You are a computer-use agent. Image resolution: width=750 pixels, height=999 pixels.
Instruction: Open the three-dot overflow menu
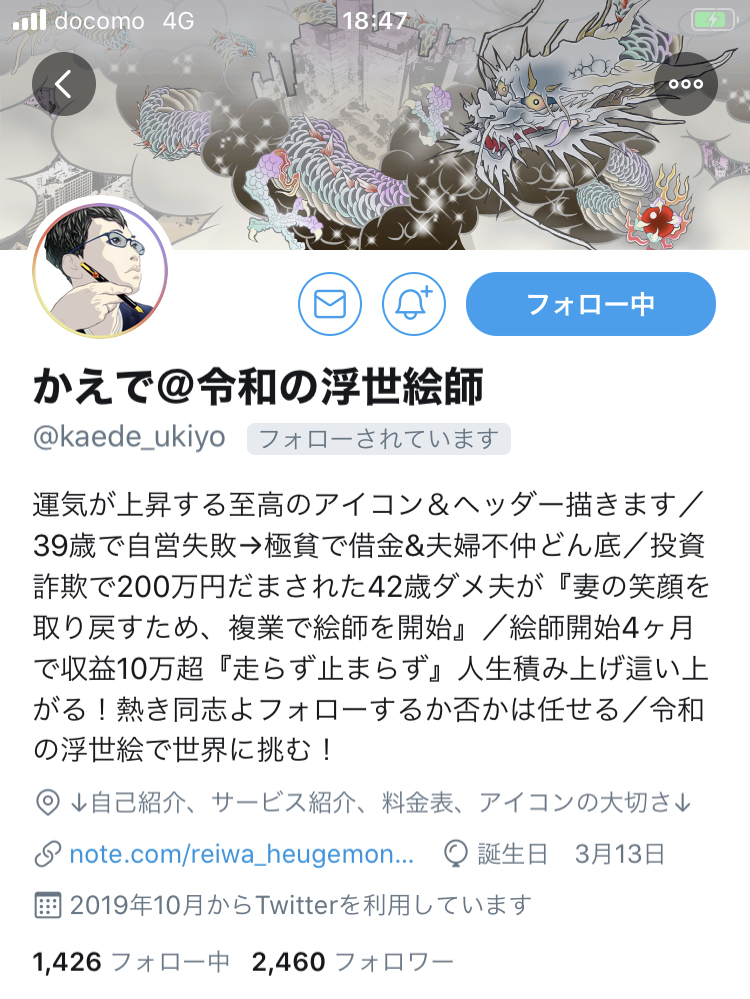(686, 84)
